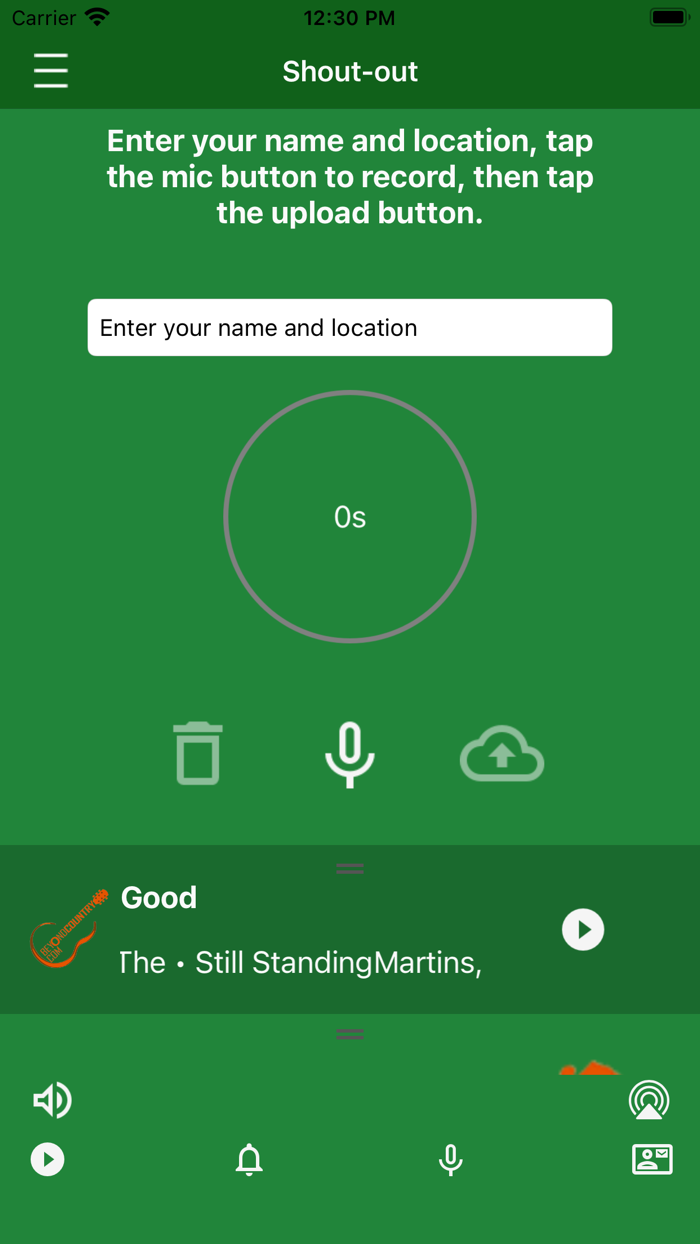This screenshot has height=1244, width=700.
Task: Tap the now-playing song info card
Action: tap(350, 930)
